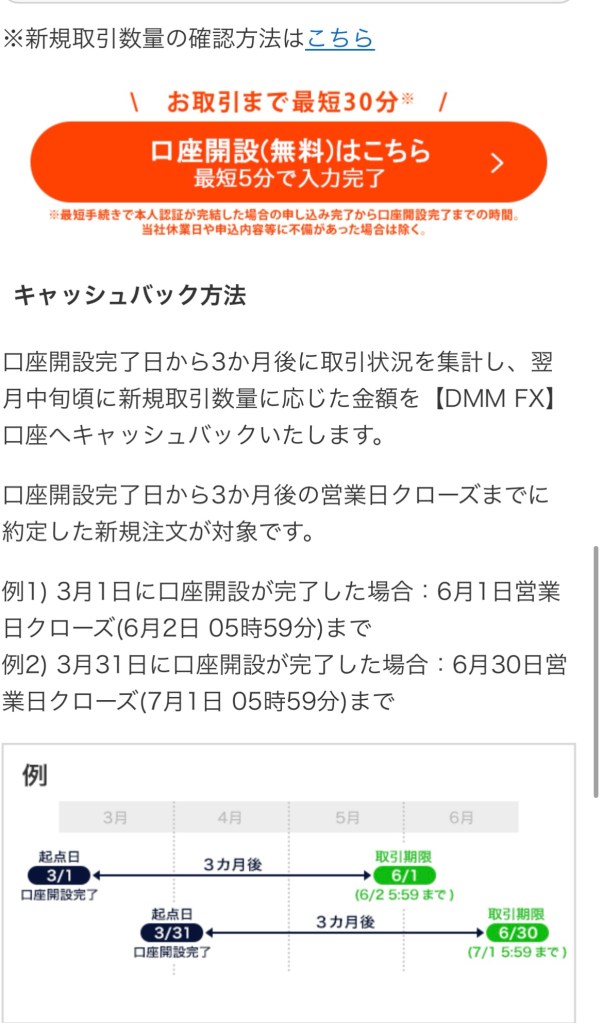Screen dimensions: 603x1023
Task: Tap the 口座開設(無料)はこちら button
Action: 289,163
